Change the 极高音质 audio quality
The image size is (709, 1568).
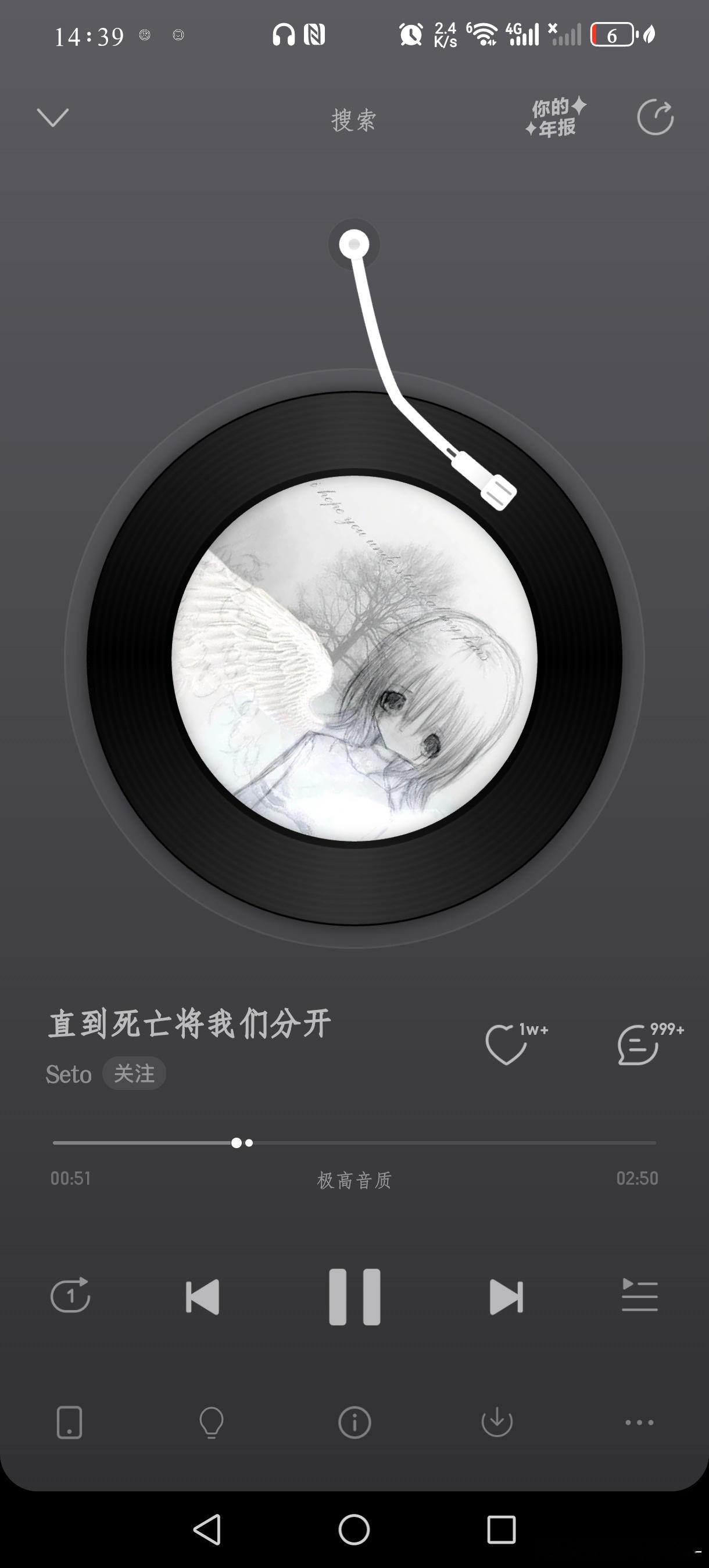[354, 1180]
